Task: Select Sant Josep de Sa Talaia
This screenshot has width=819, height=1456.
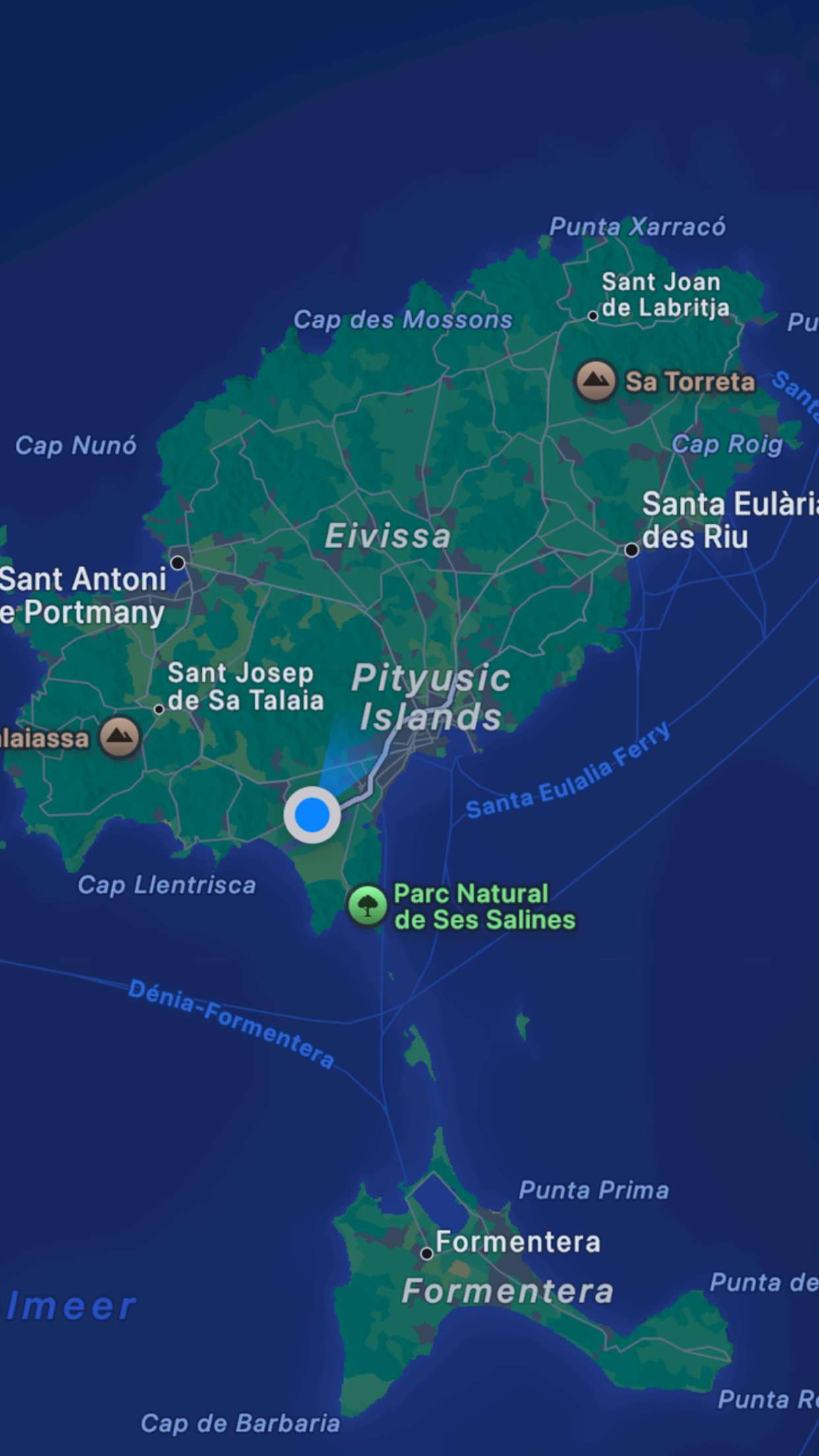Action: coord(245,686)
